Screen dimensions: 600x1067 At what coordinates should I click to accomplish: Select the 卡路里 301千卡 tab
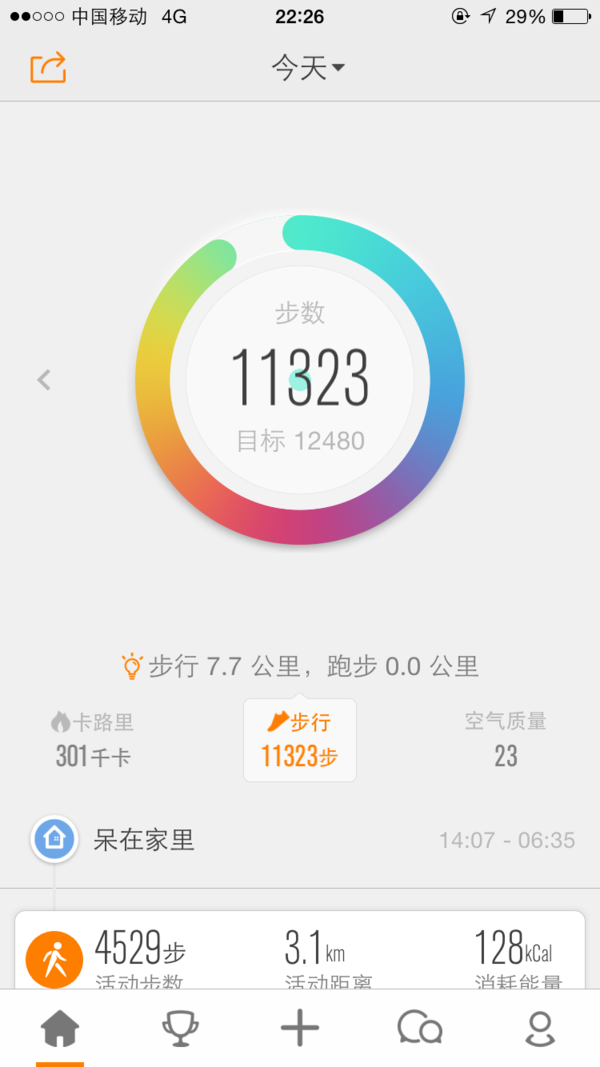[x=93, y=740]
